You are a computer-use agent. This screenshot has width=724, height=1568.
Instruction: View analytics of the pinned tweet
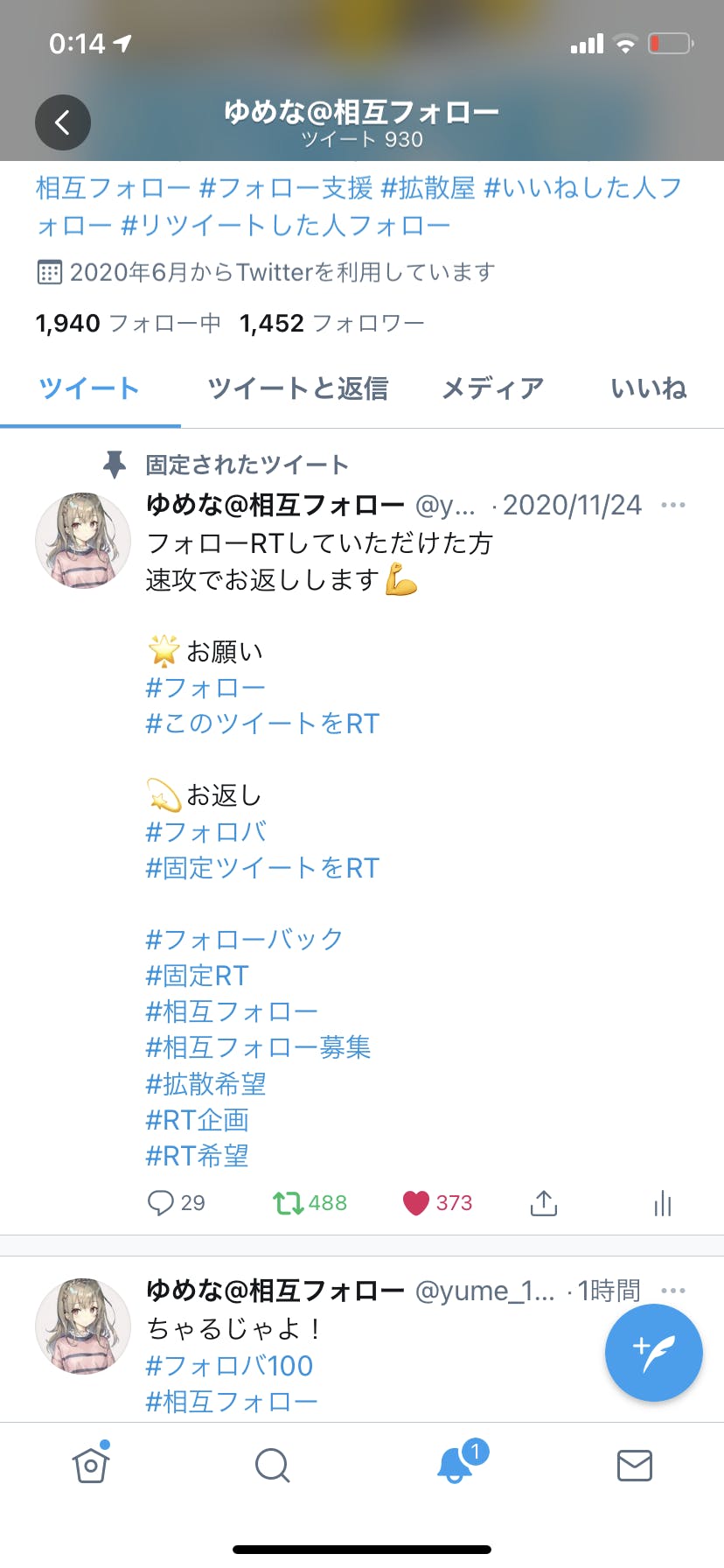click(x=663, y=1203)
